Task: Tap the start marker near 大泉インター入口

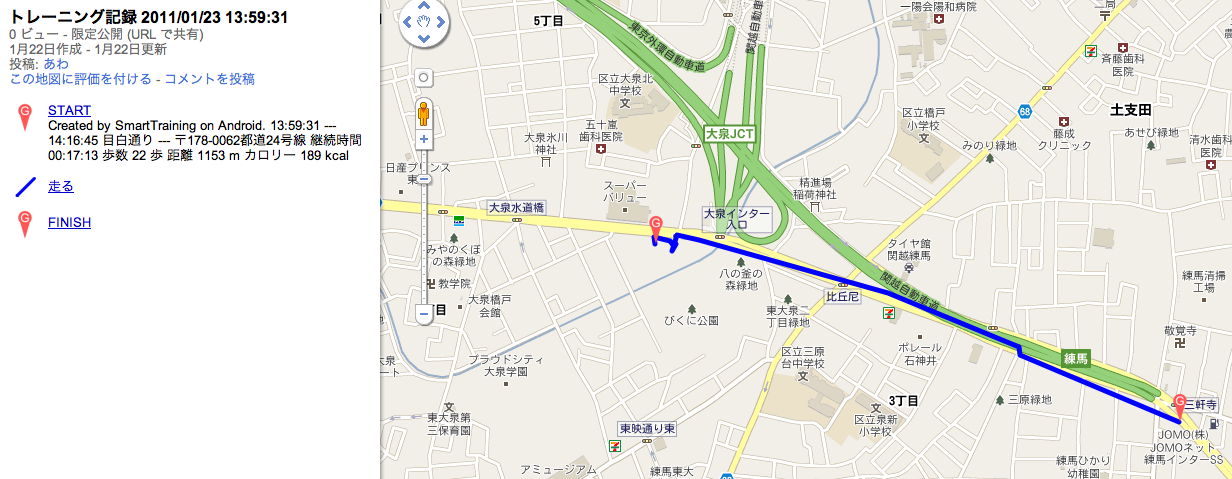Action: (656, 224)
